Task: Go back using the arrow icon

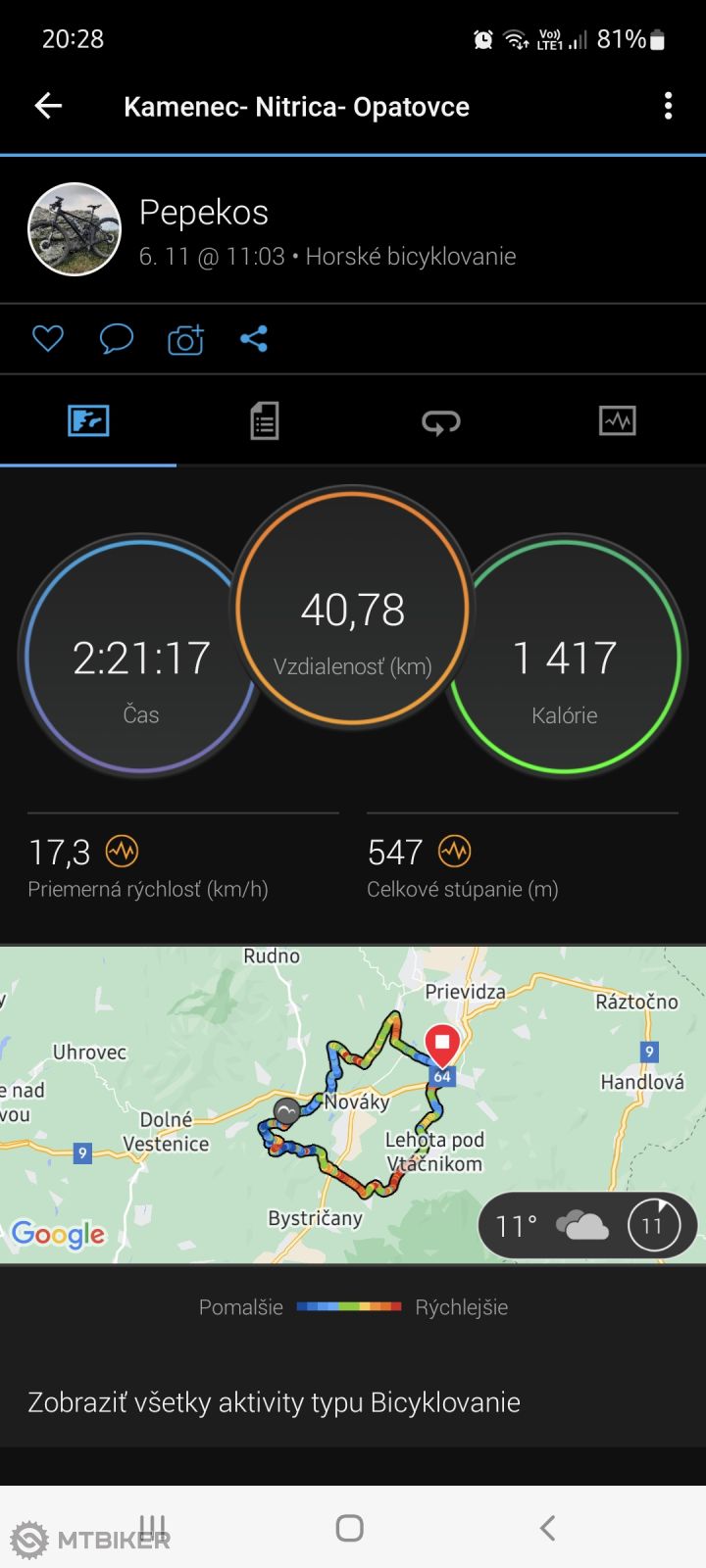Action: point(48,106)
